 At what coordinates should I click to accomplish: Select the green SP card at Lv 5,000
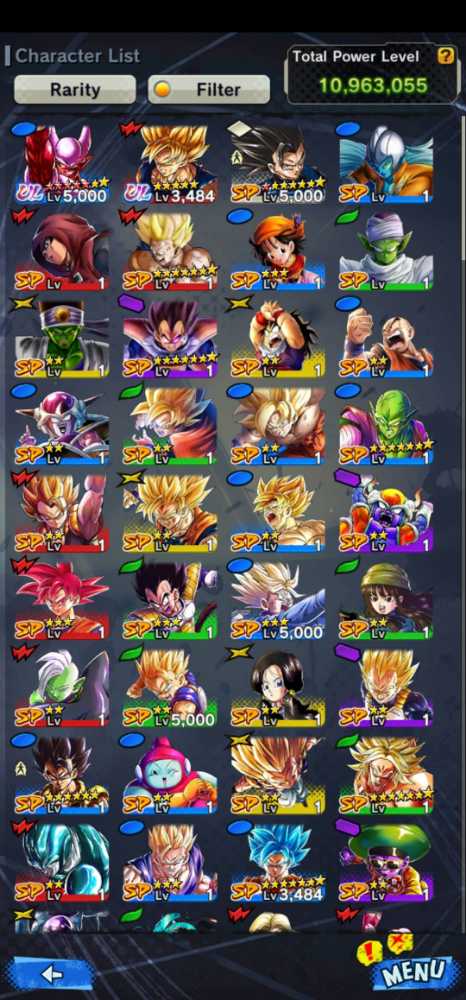(x=170, y=688)
